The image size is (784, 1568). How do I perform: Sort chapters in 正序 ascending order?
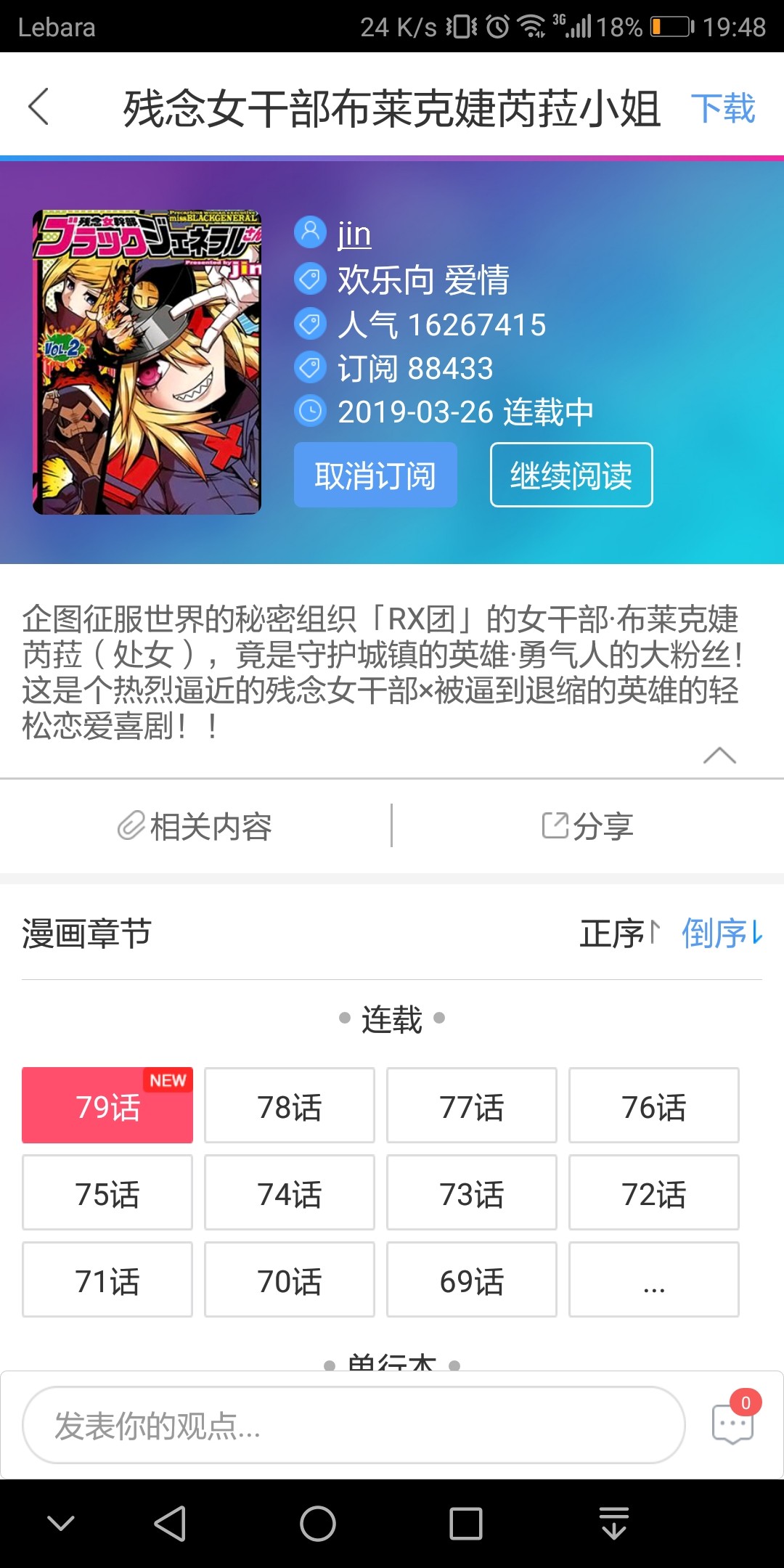click(620, 934)
